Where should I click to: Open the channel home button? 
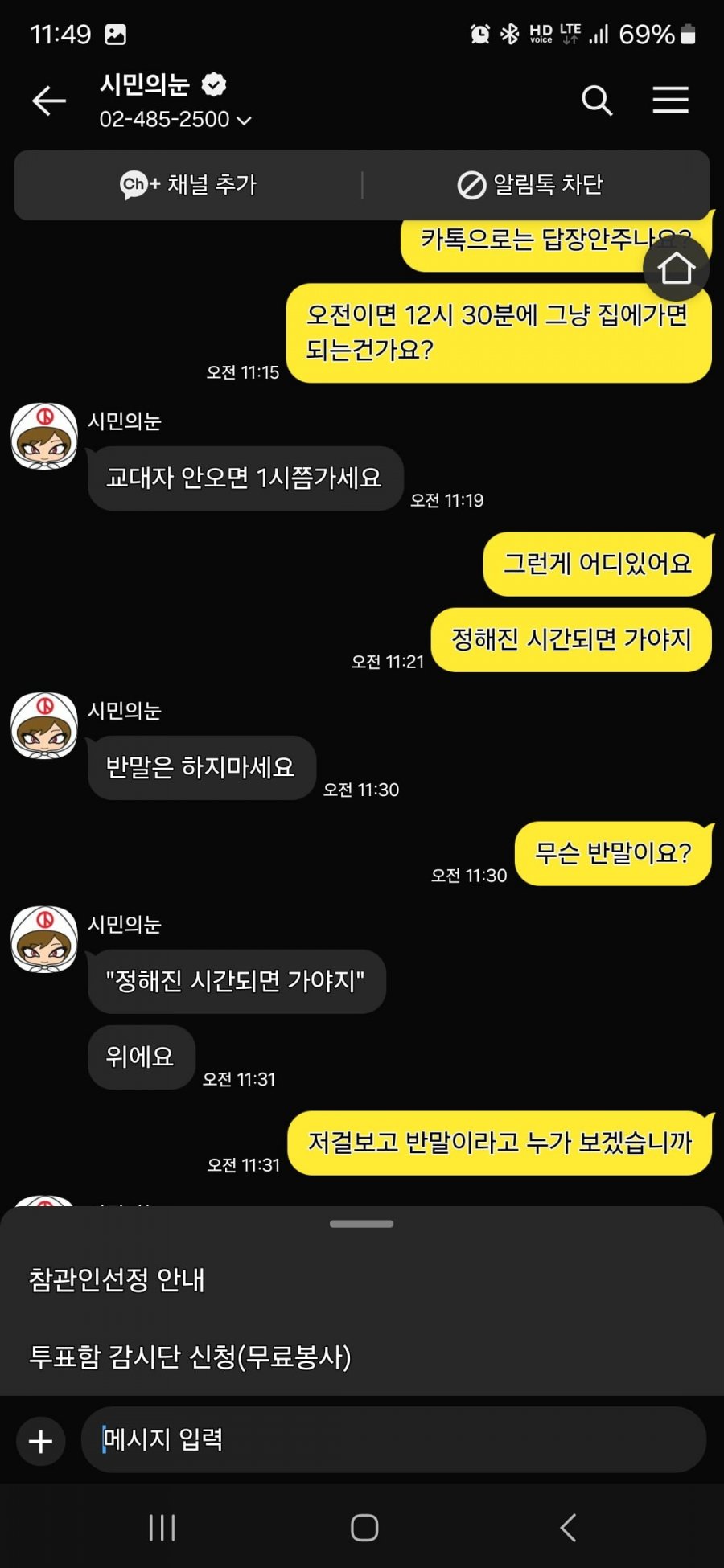676,268
